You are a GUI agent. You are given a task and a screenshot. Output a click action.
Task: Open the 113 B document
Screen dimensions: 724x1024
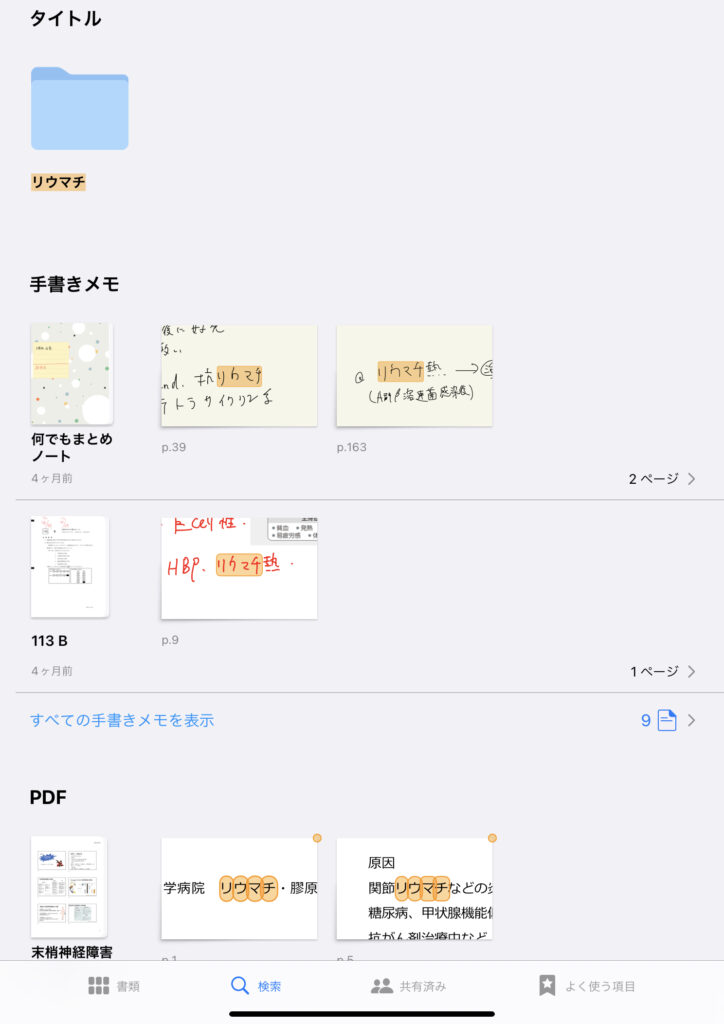click(69, 567)
